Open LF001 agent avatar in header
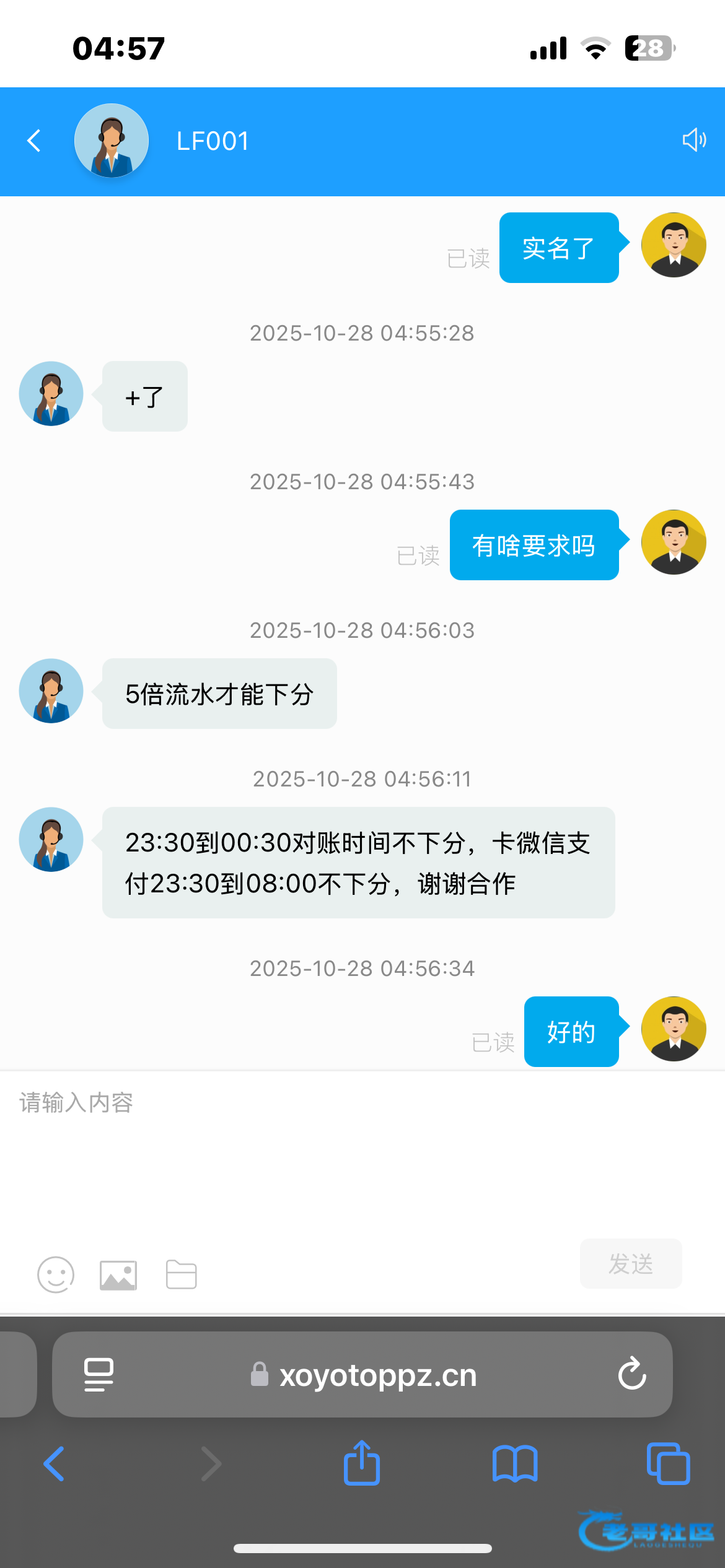 112,141
